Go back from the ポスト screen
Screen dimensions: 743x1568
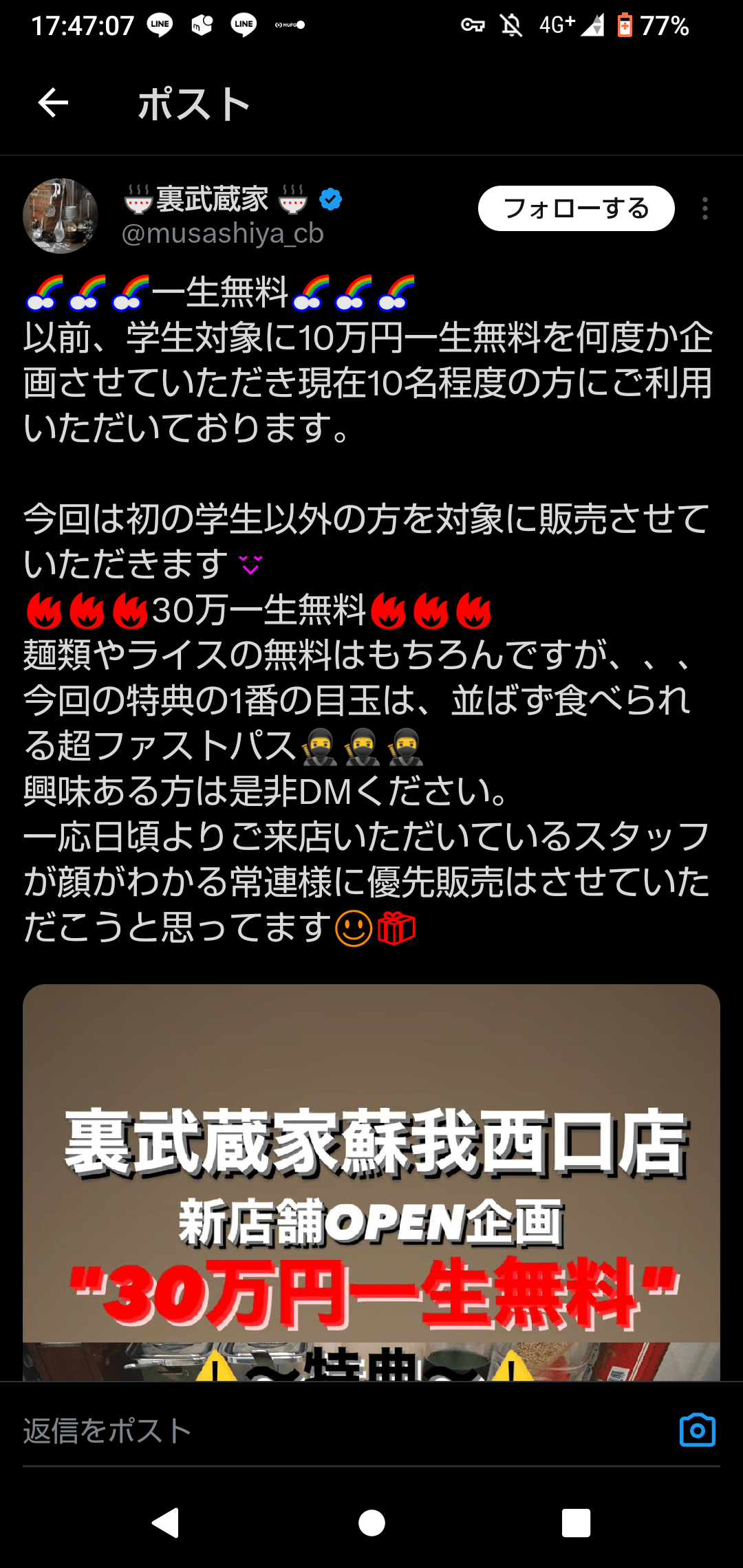pos(53,103)
